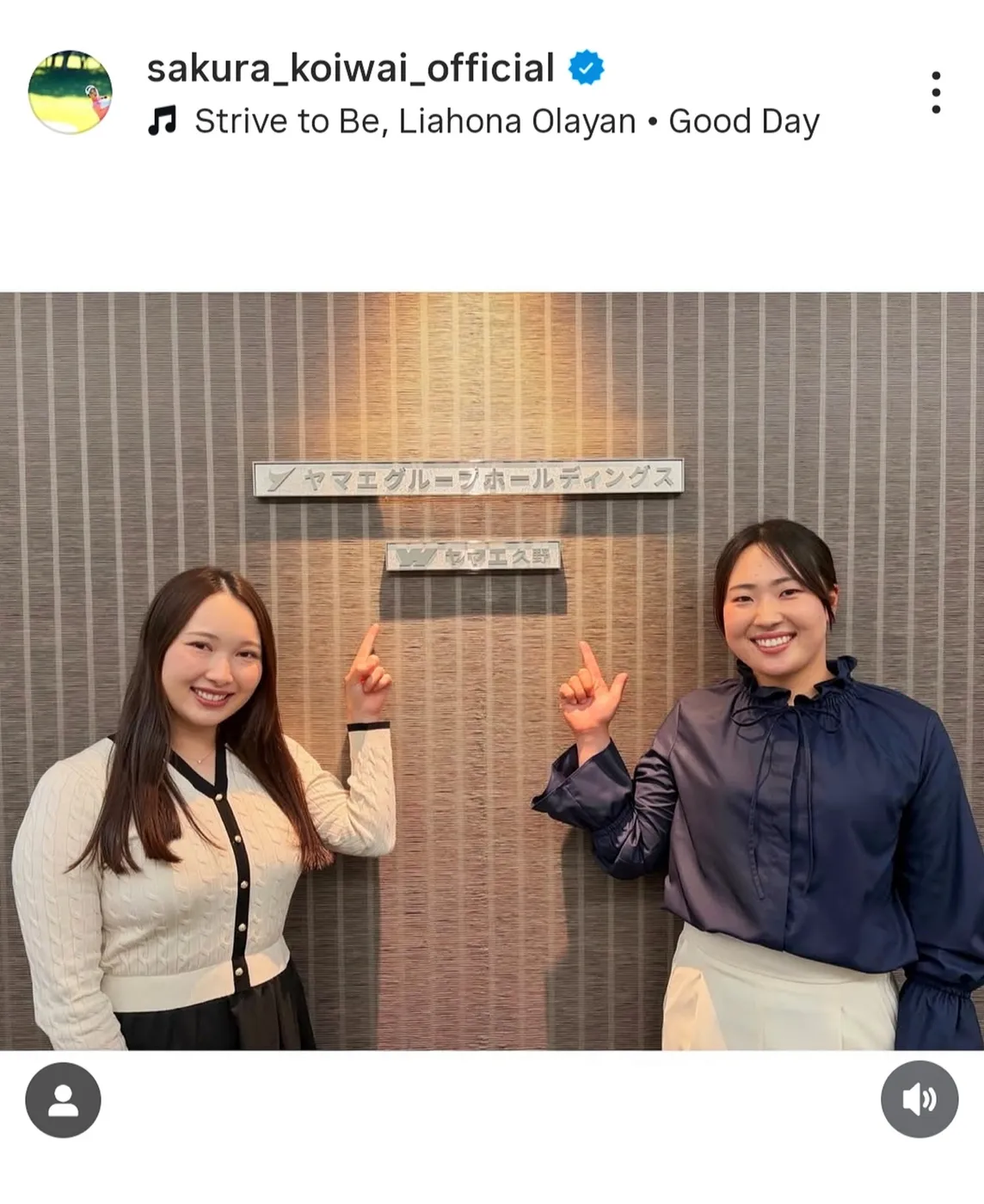This screenshot has width=984, height=1204.
Task: Open the Strive to Be audio track
Action: pyautogui.click(x=506, y=121)
